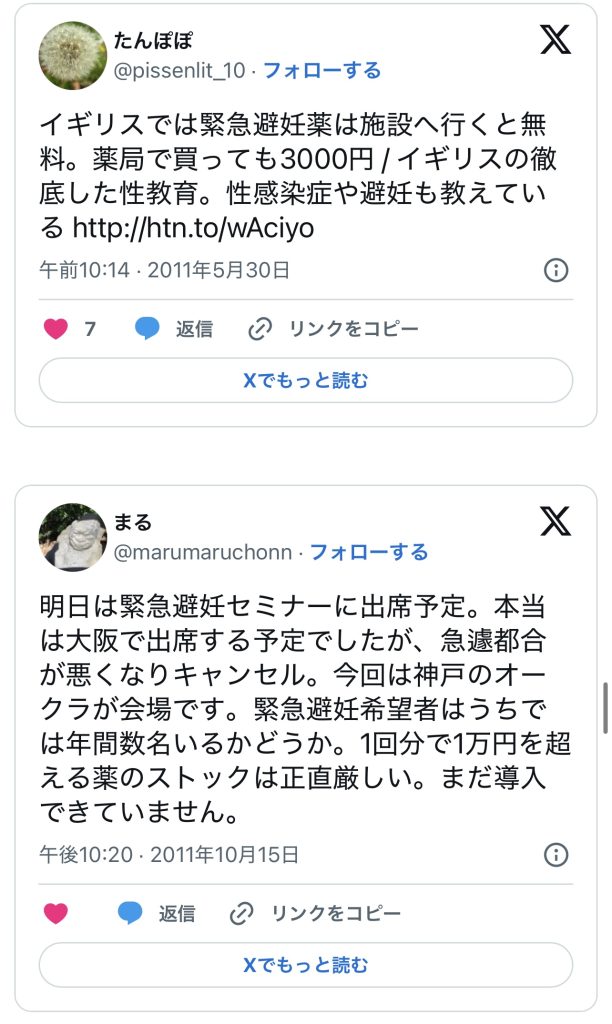Reply to まる's post
612x1024 pixels.
pos(157,913)
